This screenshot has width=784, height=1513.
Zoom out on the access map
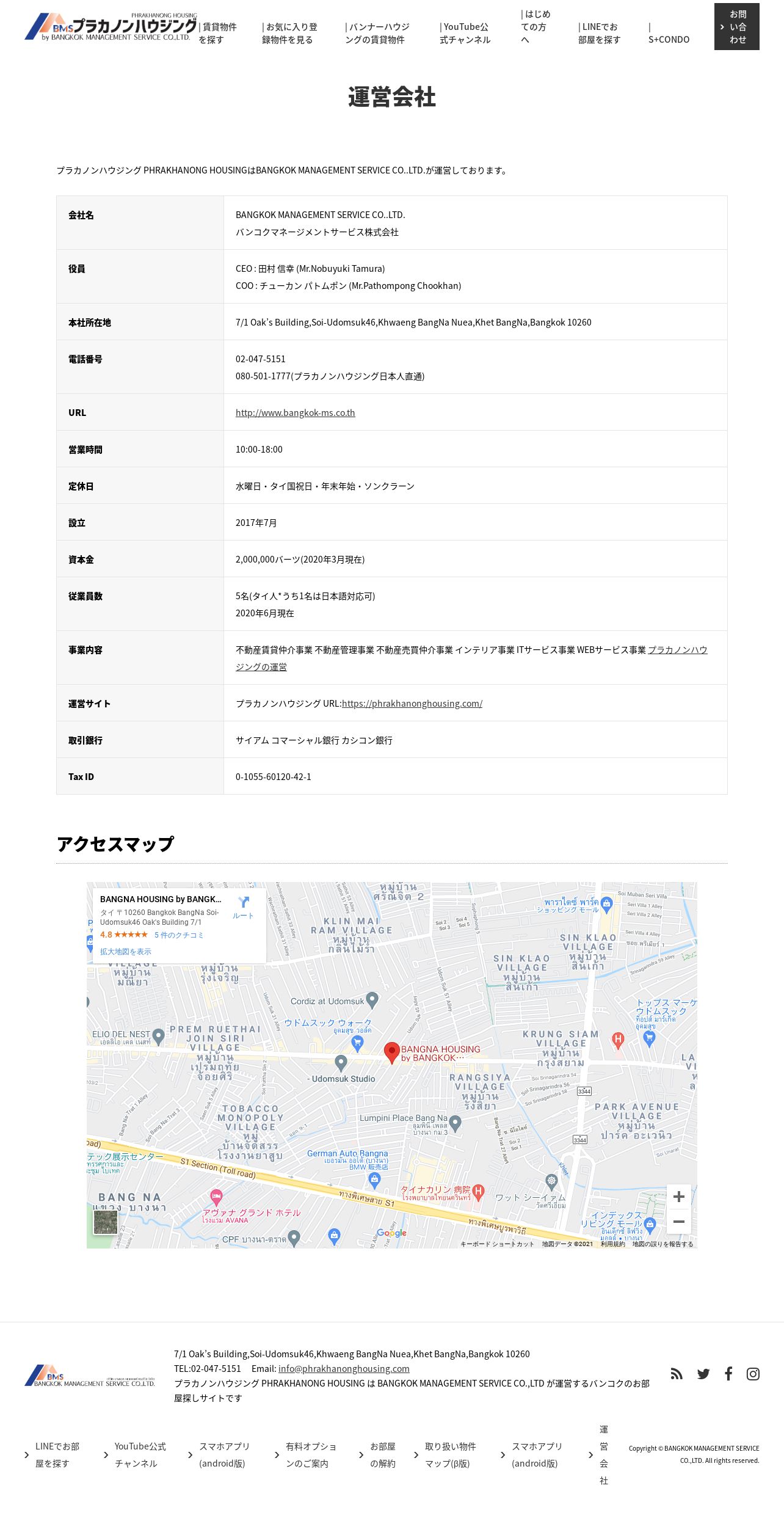click(x=678, y=1222)
